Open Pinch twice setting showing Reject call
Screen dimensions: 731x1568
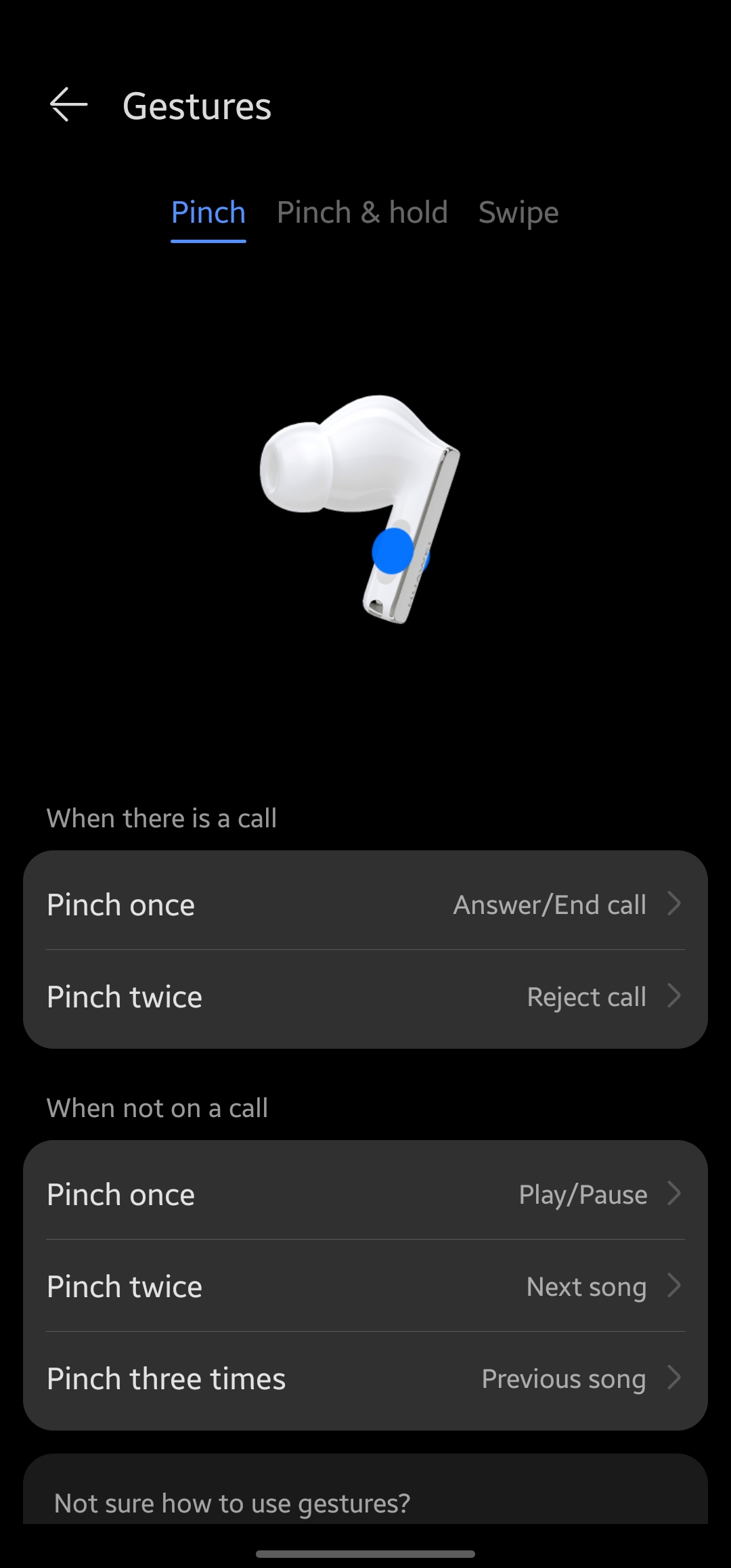click(x=365, y=997)
